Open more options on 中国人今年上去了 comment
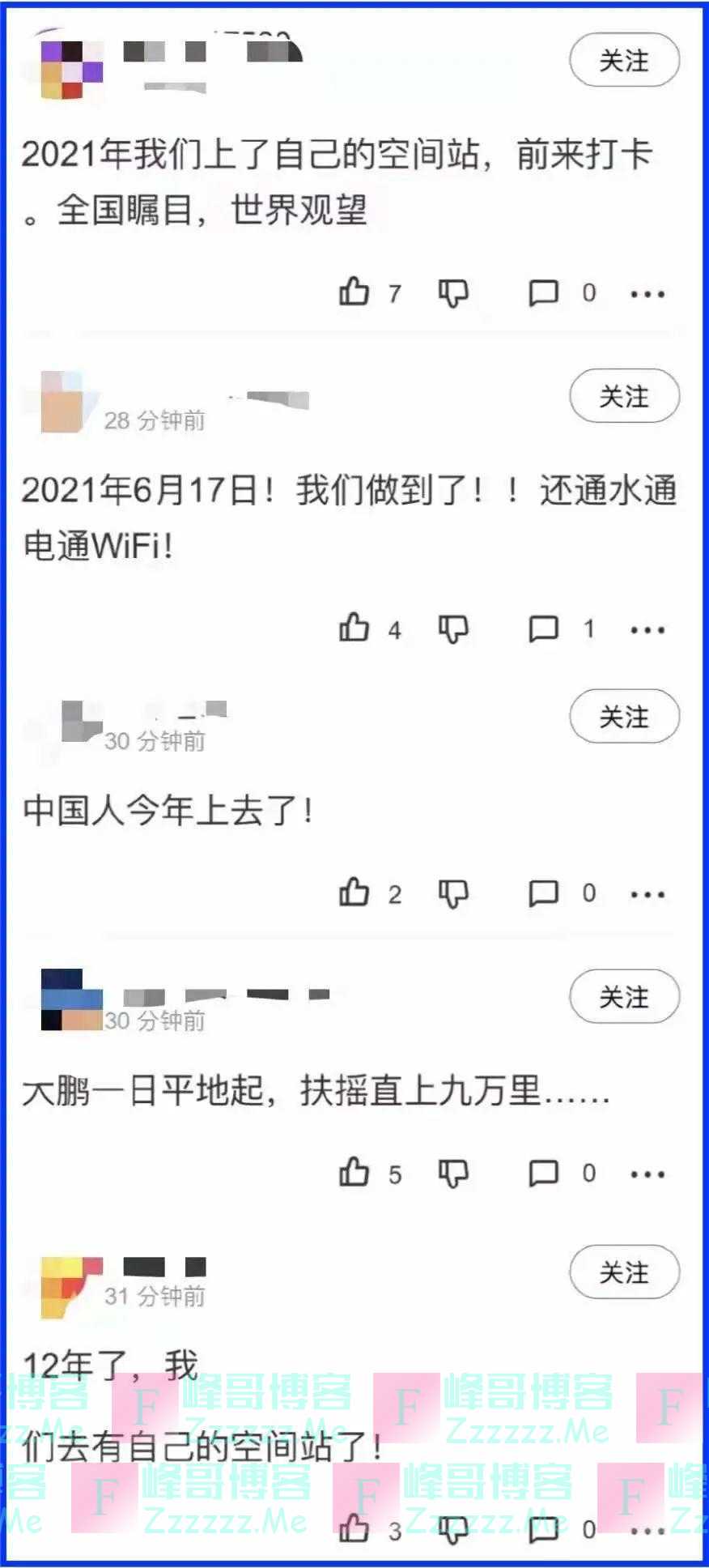Image resolution: width=709 pixels, height=1568 pixels. pyautogui.click(x=647, y=895)
